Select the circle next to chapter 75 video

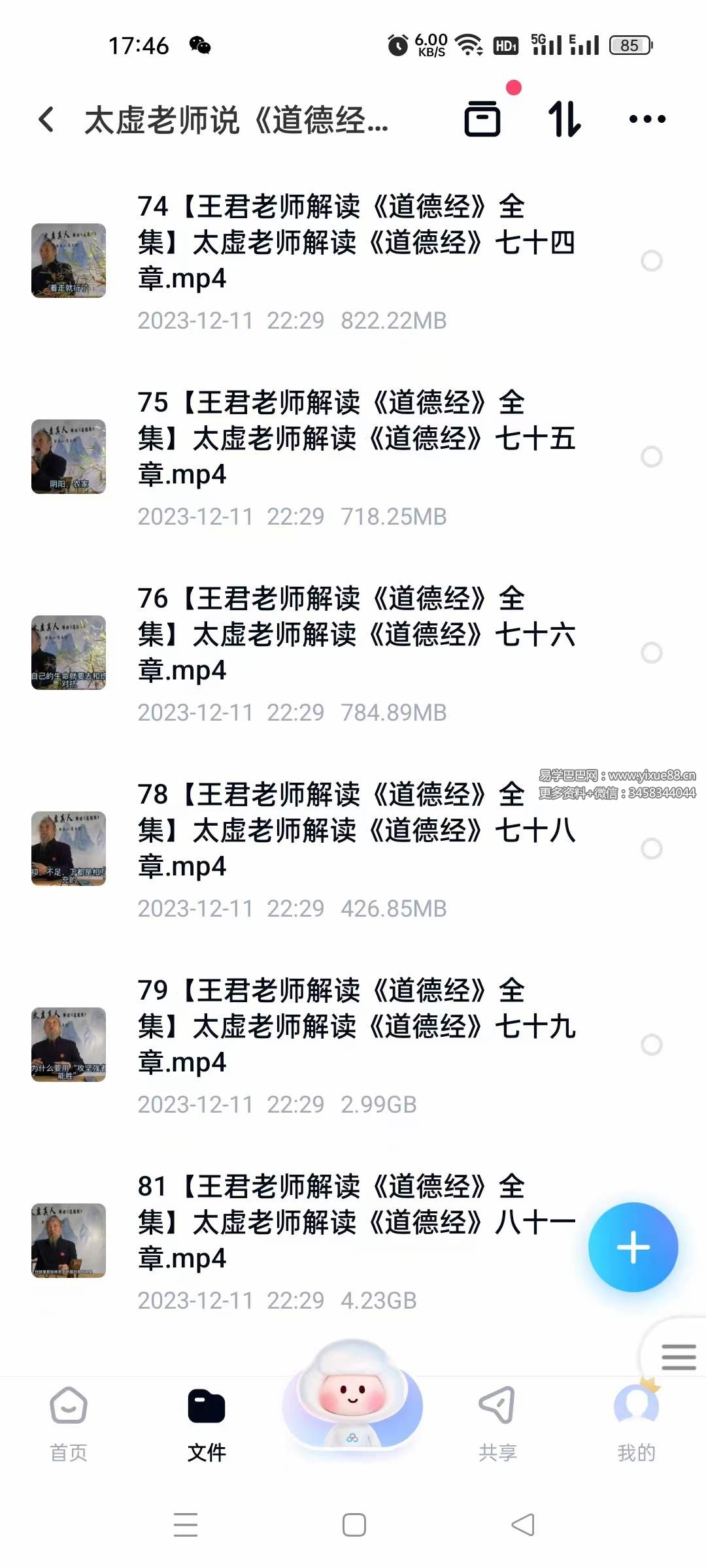pyautogui.click(x=651, y=457)
